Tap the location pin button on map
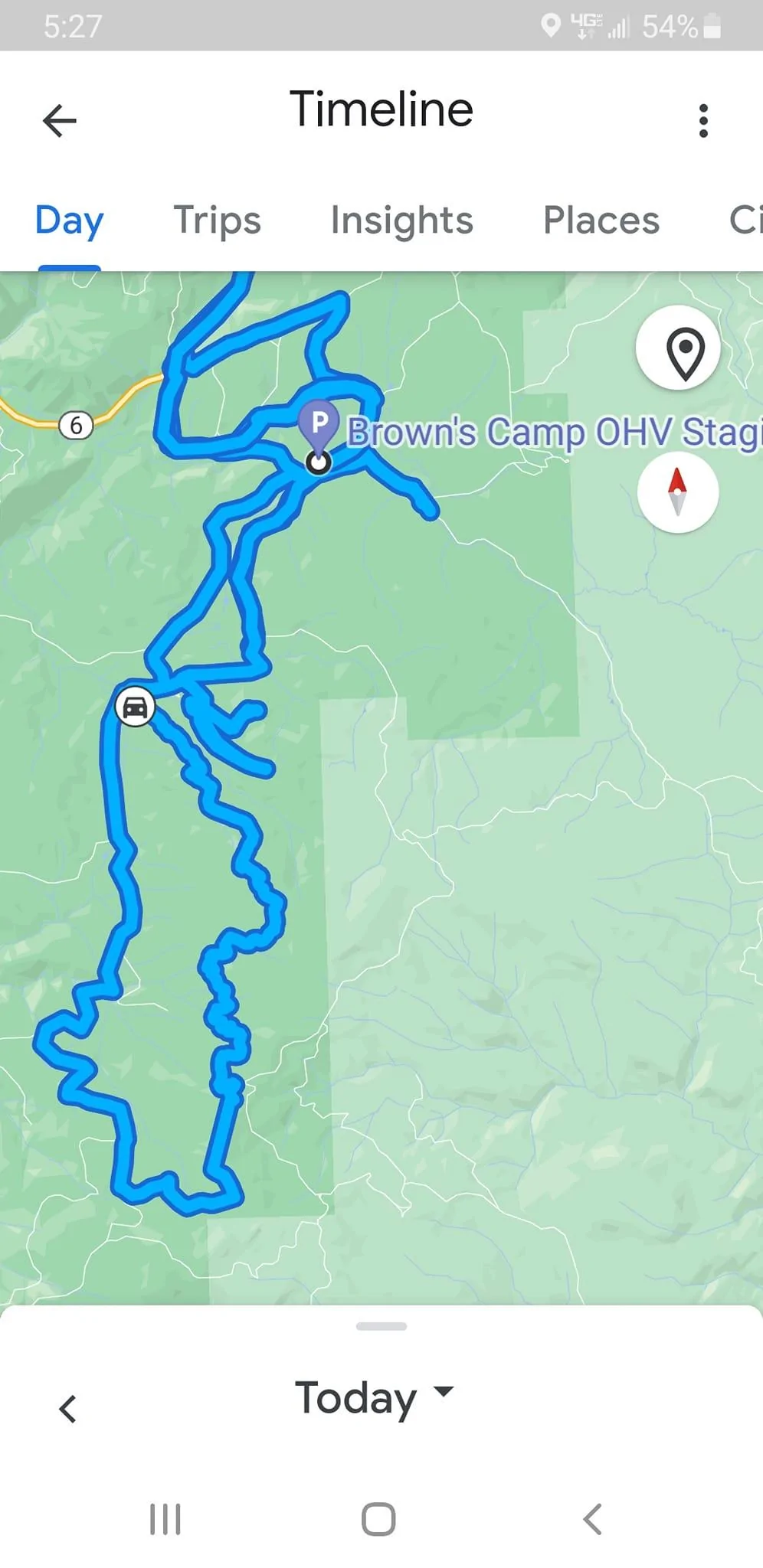The height and width of the screenshot is (1568, 763). [x=678, y=348]
